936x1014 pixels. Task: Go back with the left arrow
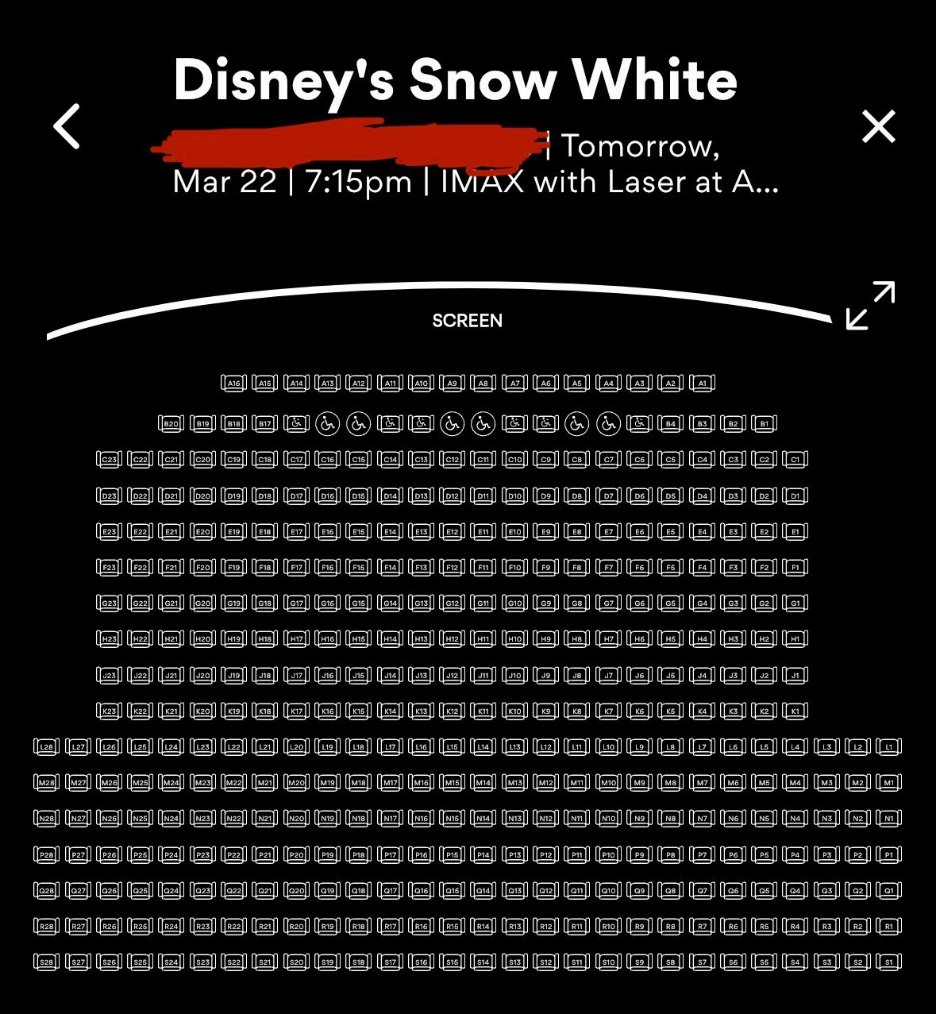[x=66, y=127]
